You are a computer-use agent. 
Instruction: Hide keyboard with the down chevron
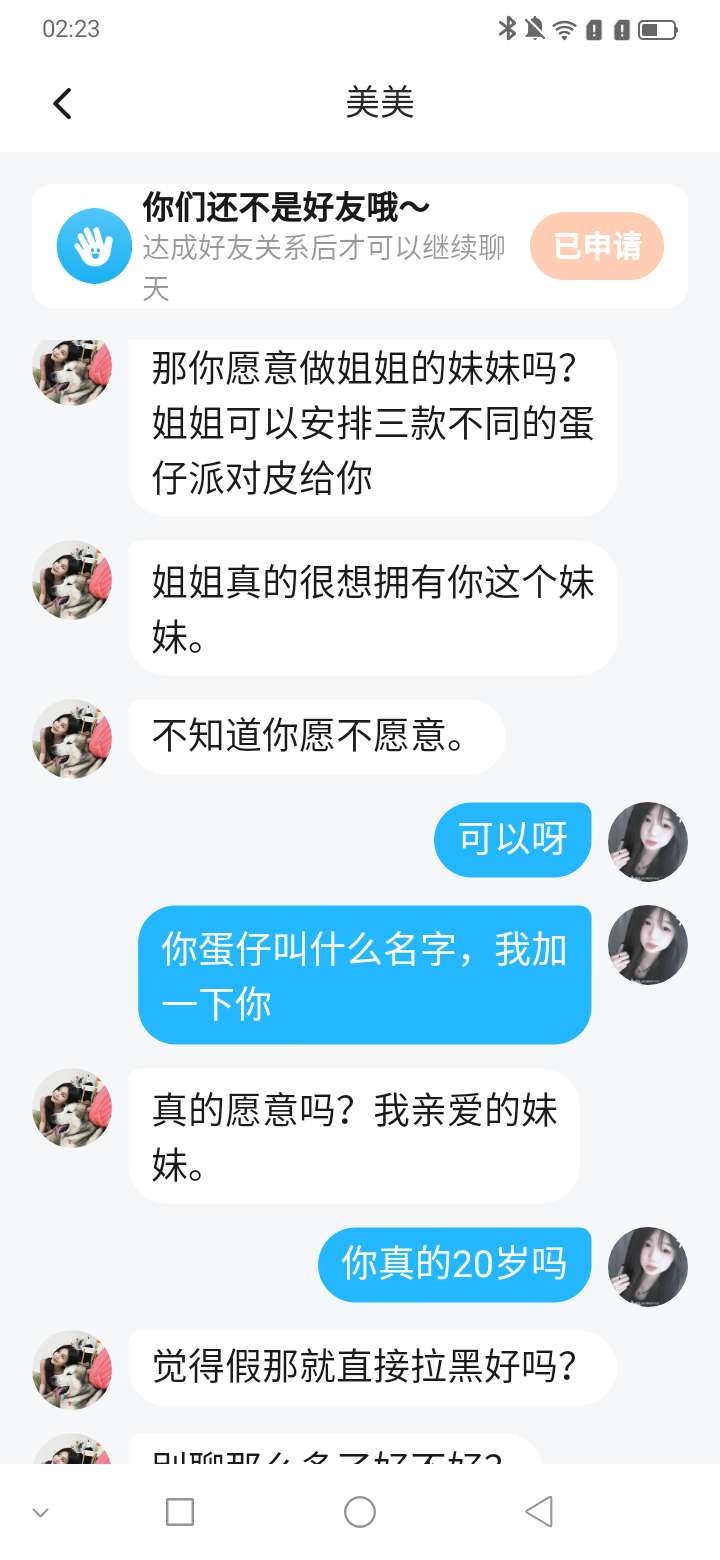point(41,1512)
